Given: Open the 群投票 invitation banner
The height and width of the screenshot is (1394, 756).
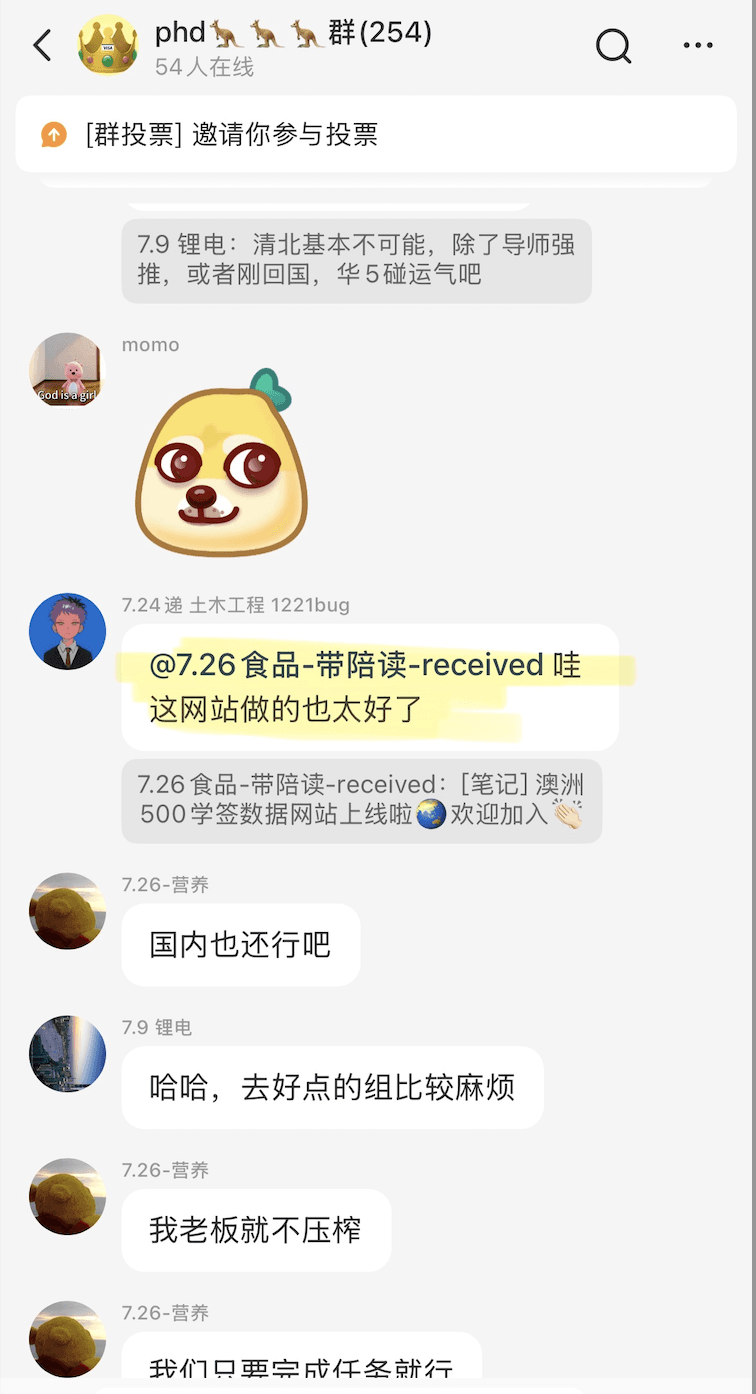Looking at the screenshot, I should pyautogui.click(x=376, y=134).
